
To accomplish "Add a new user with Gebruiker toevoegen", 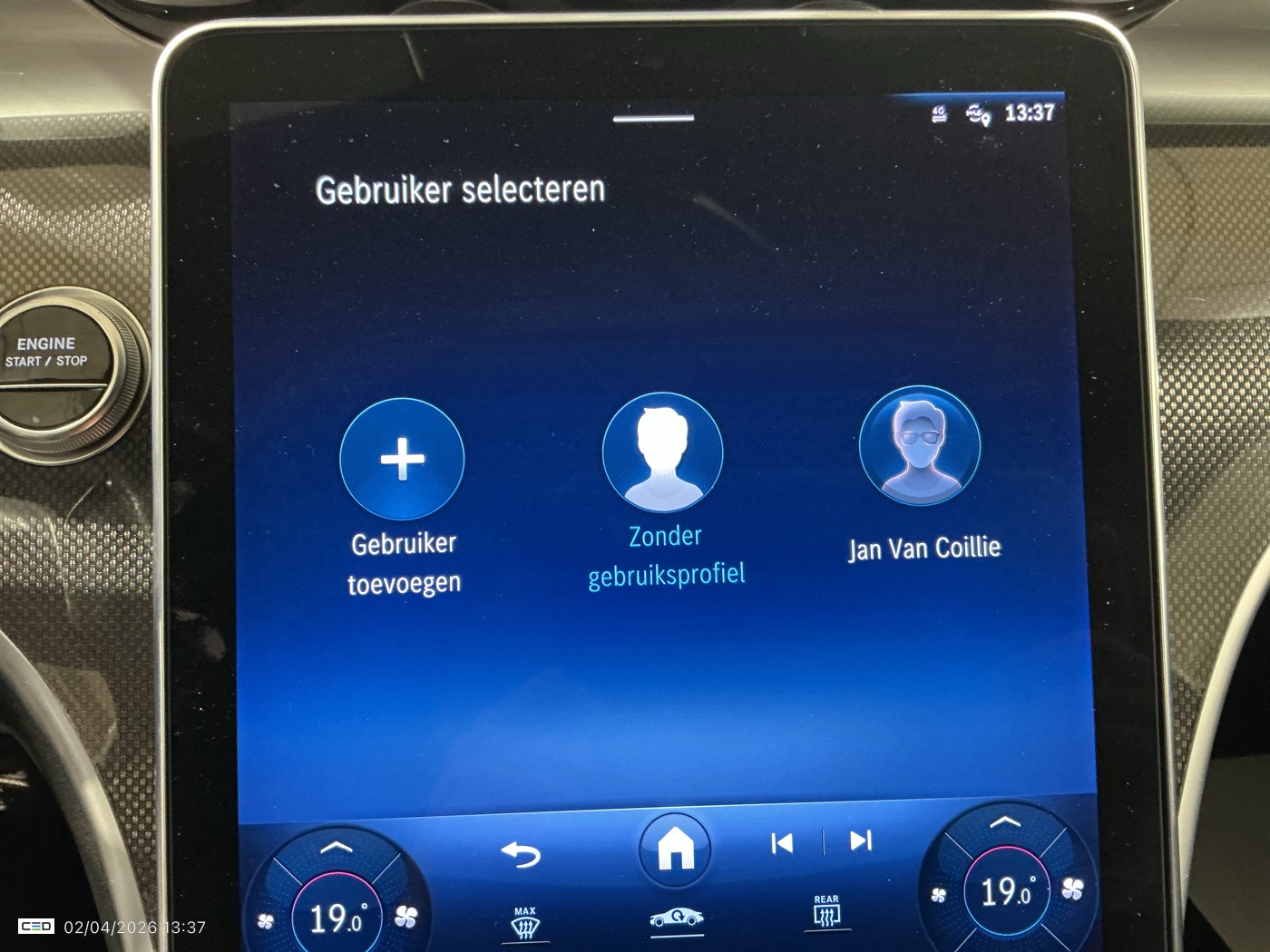I will [x=402, y=459].
